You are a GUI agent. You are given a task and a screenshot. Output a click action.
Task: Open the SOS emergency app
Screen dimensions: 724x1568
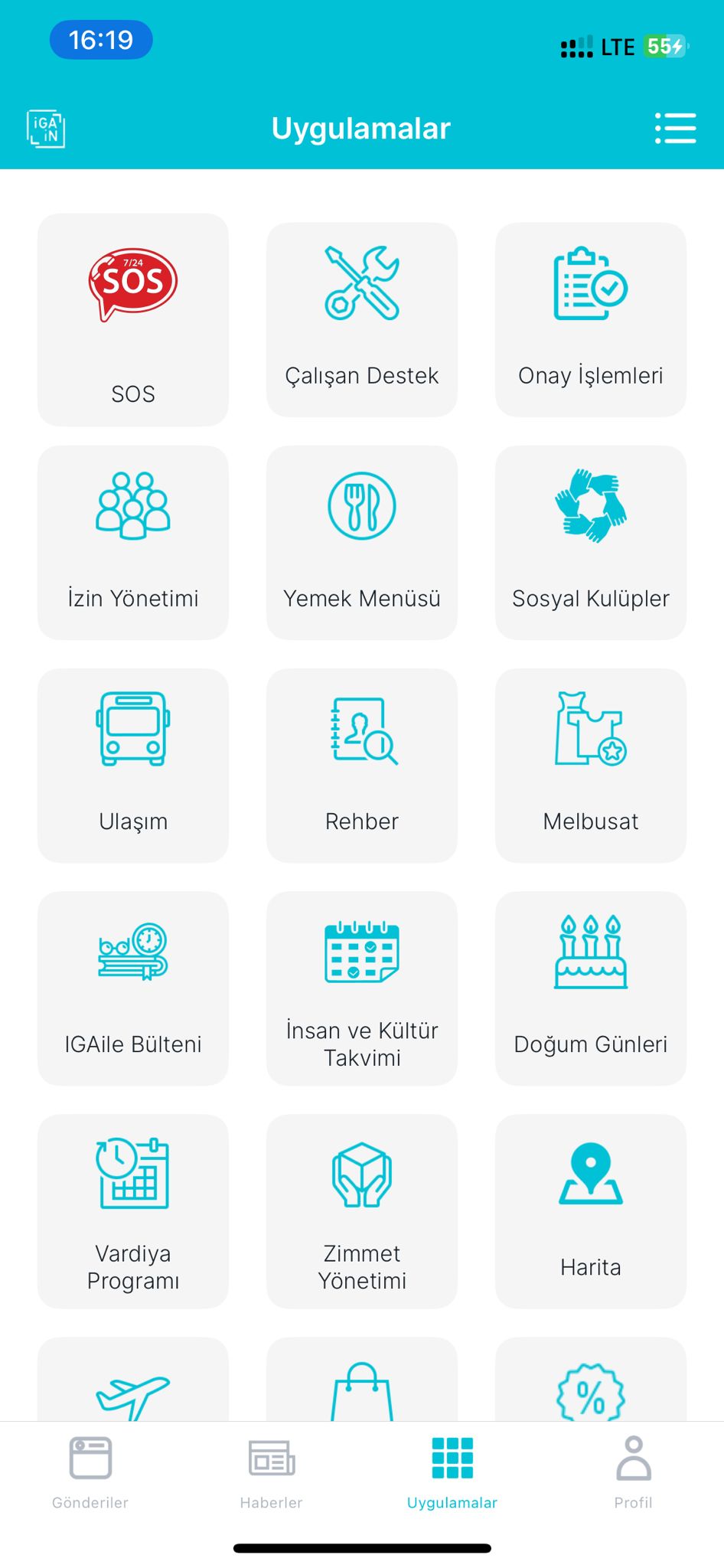(x=133, y=319)
